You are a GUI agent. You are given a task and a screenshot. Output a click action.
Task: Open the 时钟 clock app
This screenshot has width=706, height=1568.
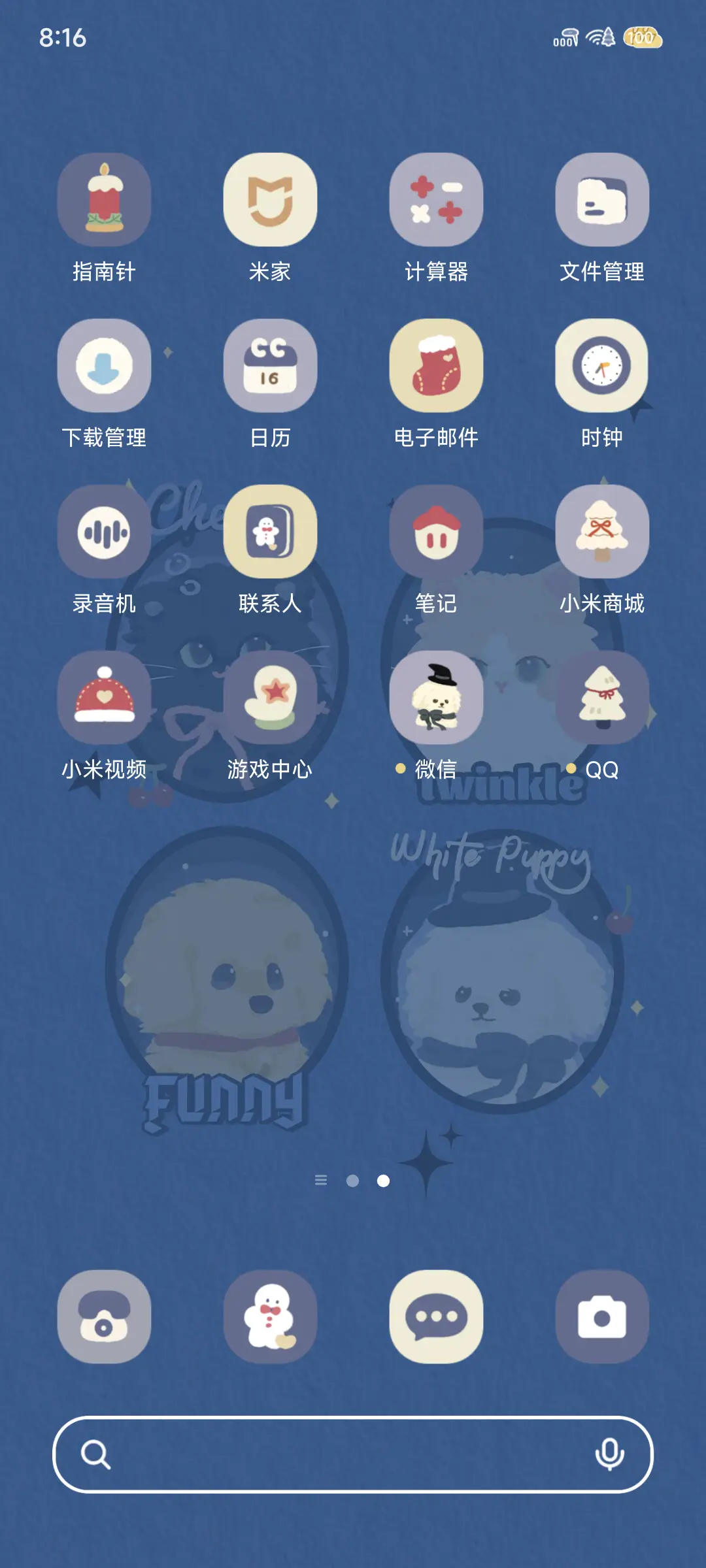(602, 366)
